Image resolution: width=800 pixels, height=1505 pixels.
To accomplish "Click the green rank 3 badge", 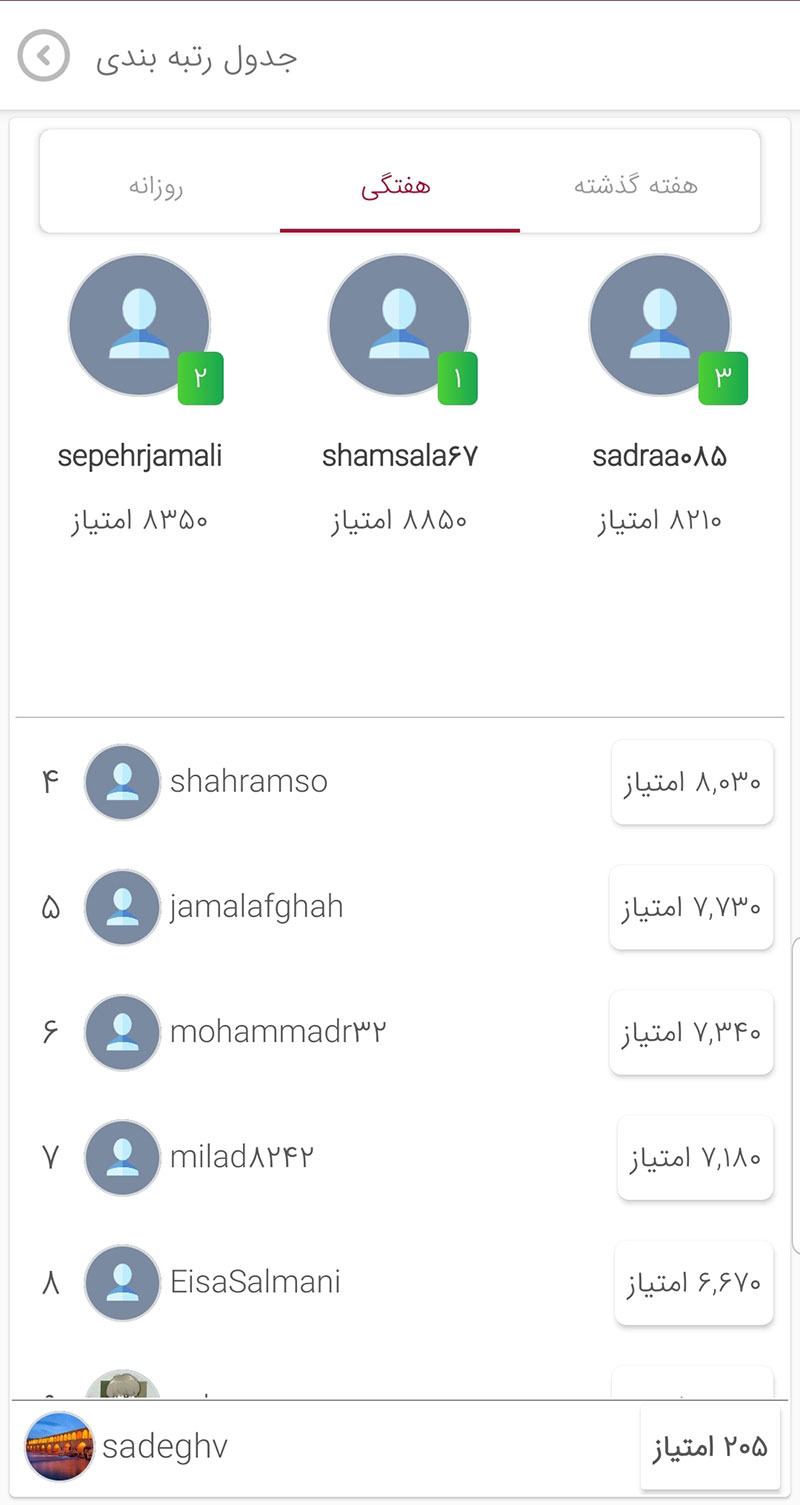I will click(x=722, y=378).
